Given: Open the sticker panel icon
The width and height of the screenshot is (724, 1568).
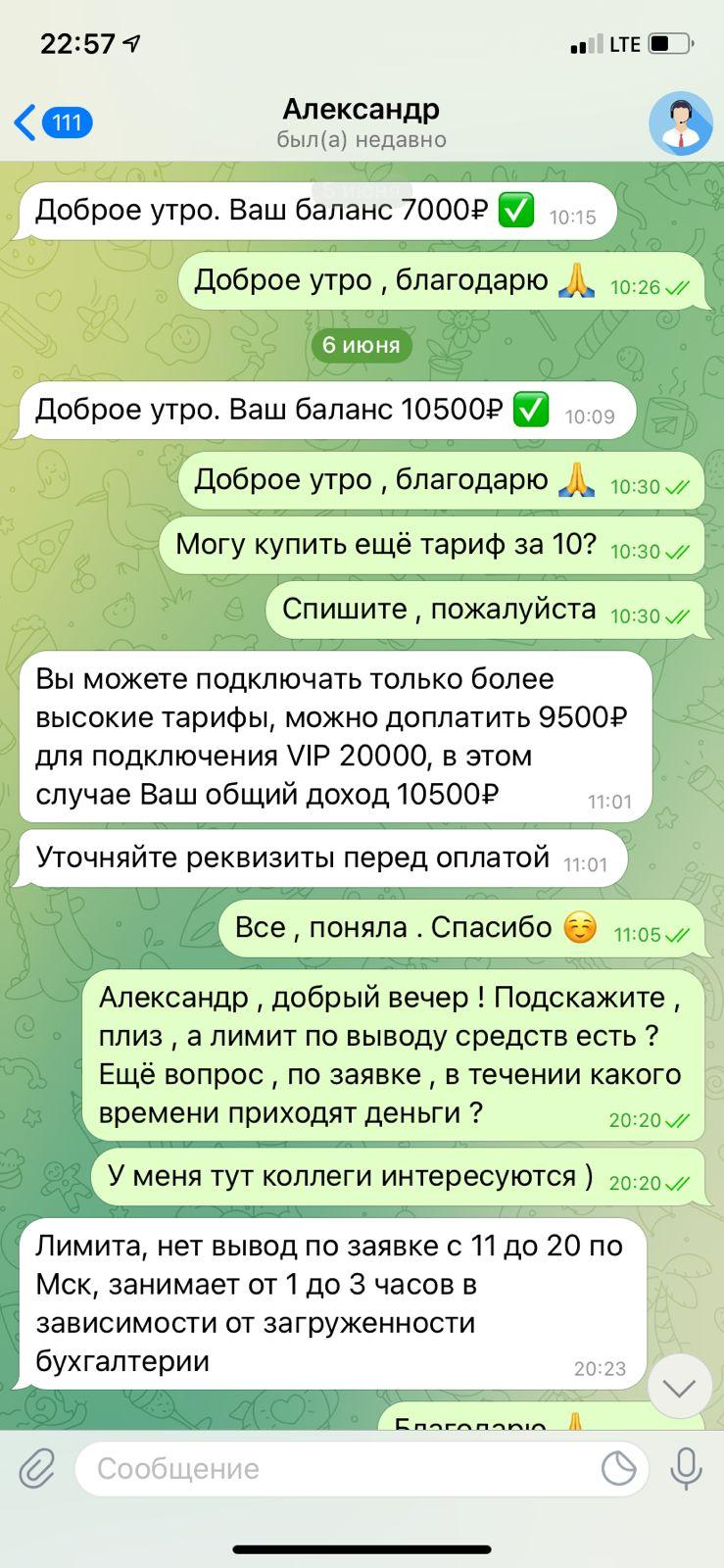Looking at the screenshot, I should [618, 1468].
